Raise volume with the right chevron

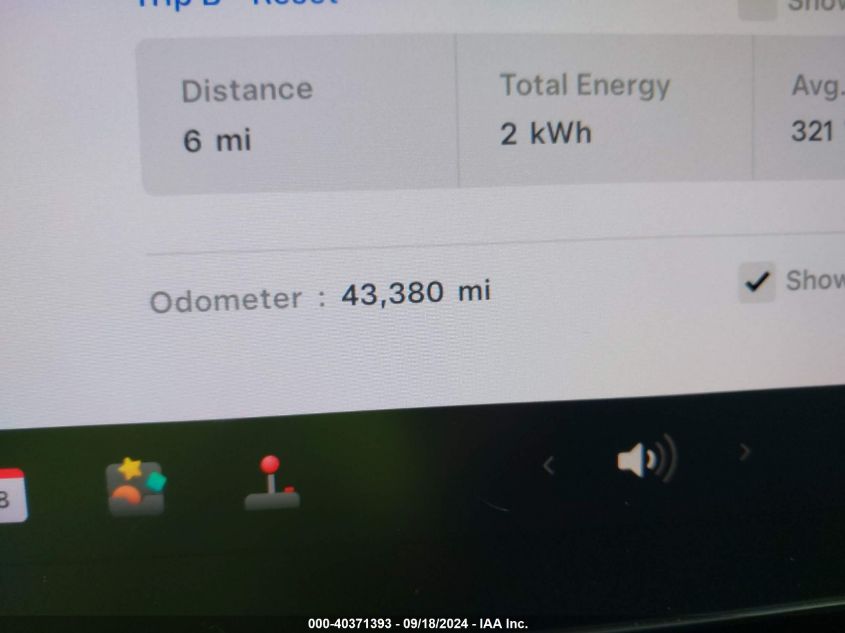pos(744,453)
